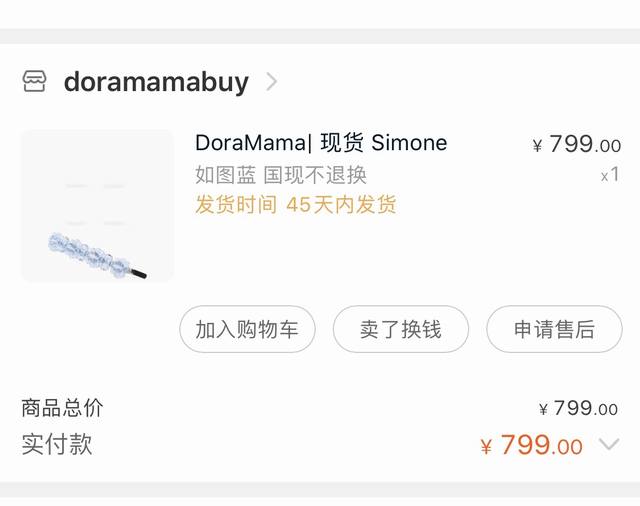The height and width of the screenshot is (506, 640).
Task: Open the doramamabuy shop page
Action: pos(156,82)
